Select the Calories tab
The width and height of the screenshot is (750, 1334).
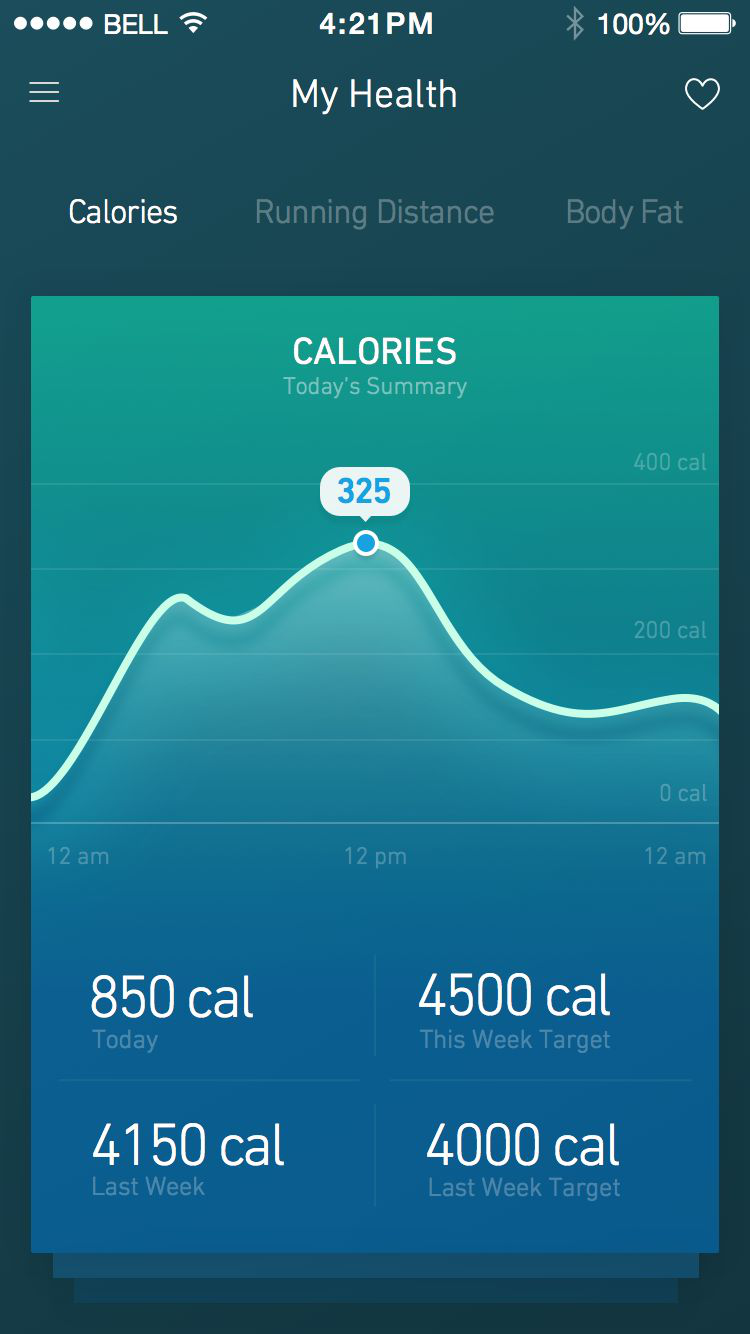tap(123, 212)
